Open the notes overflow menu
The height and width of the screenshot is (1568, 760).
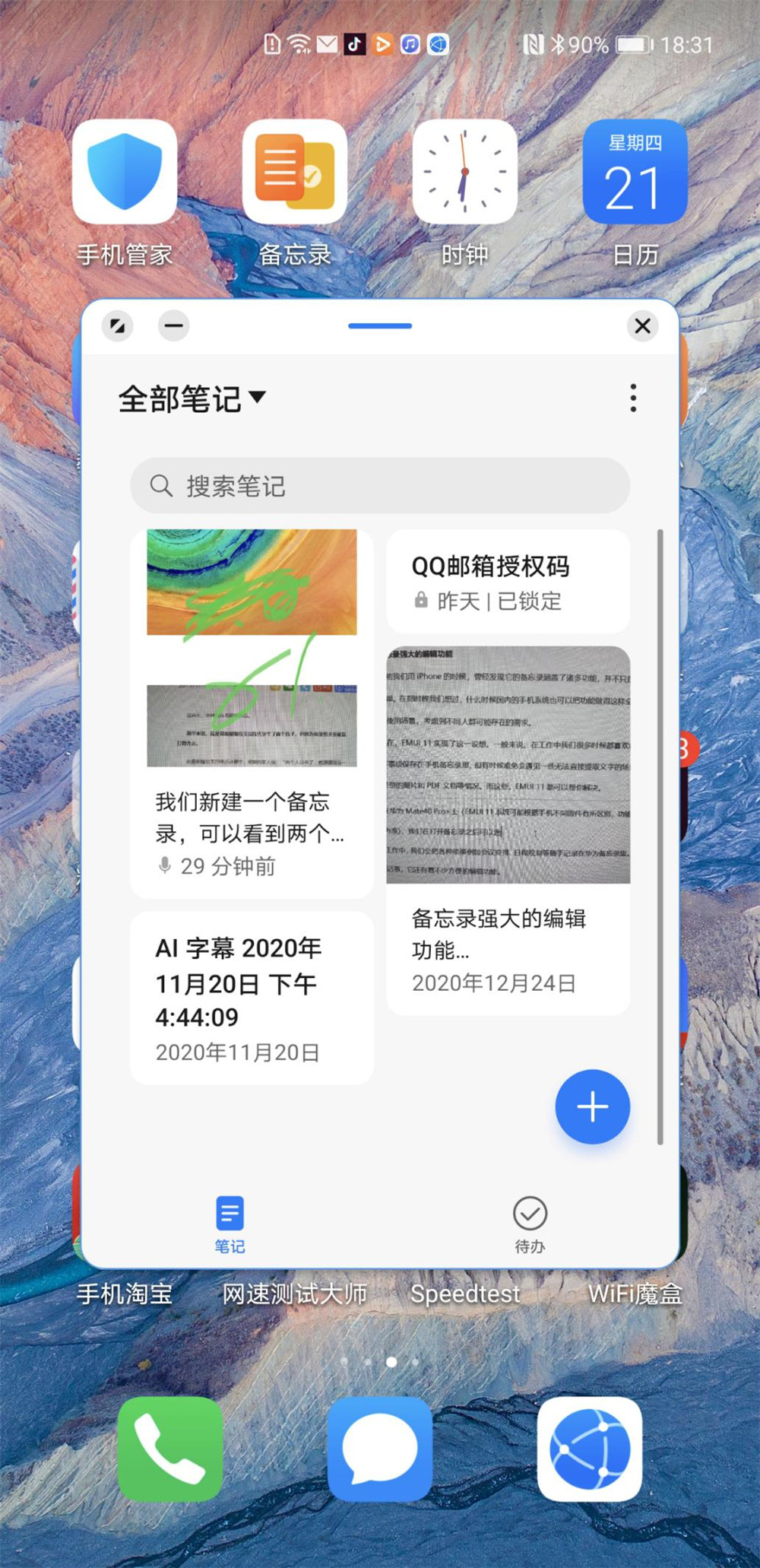click(x=633, y=398)
